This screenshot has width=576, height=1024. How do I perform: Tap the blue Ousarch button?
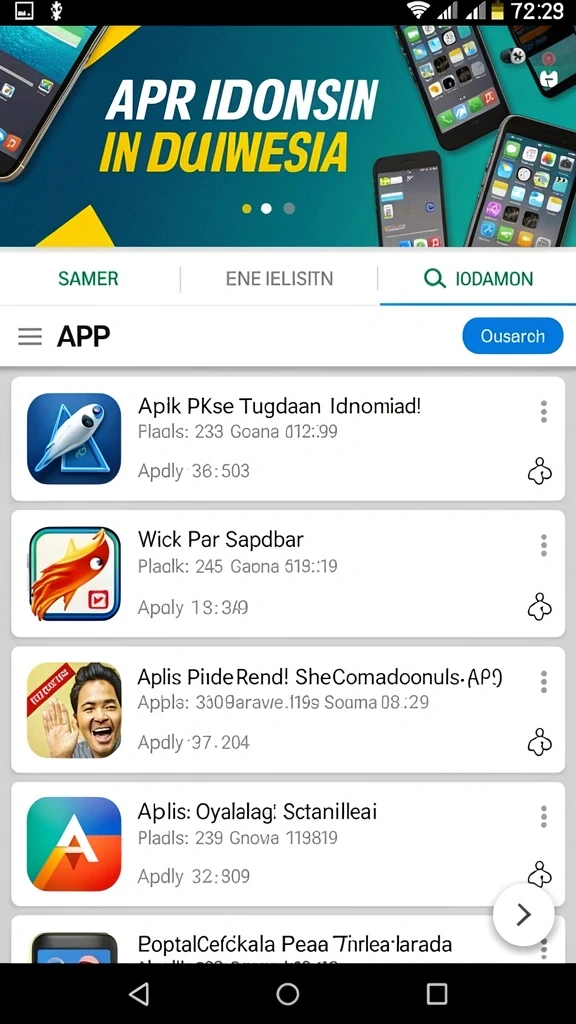(513, 336)
